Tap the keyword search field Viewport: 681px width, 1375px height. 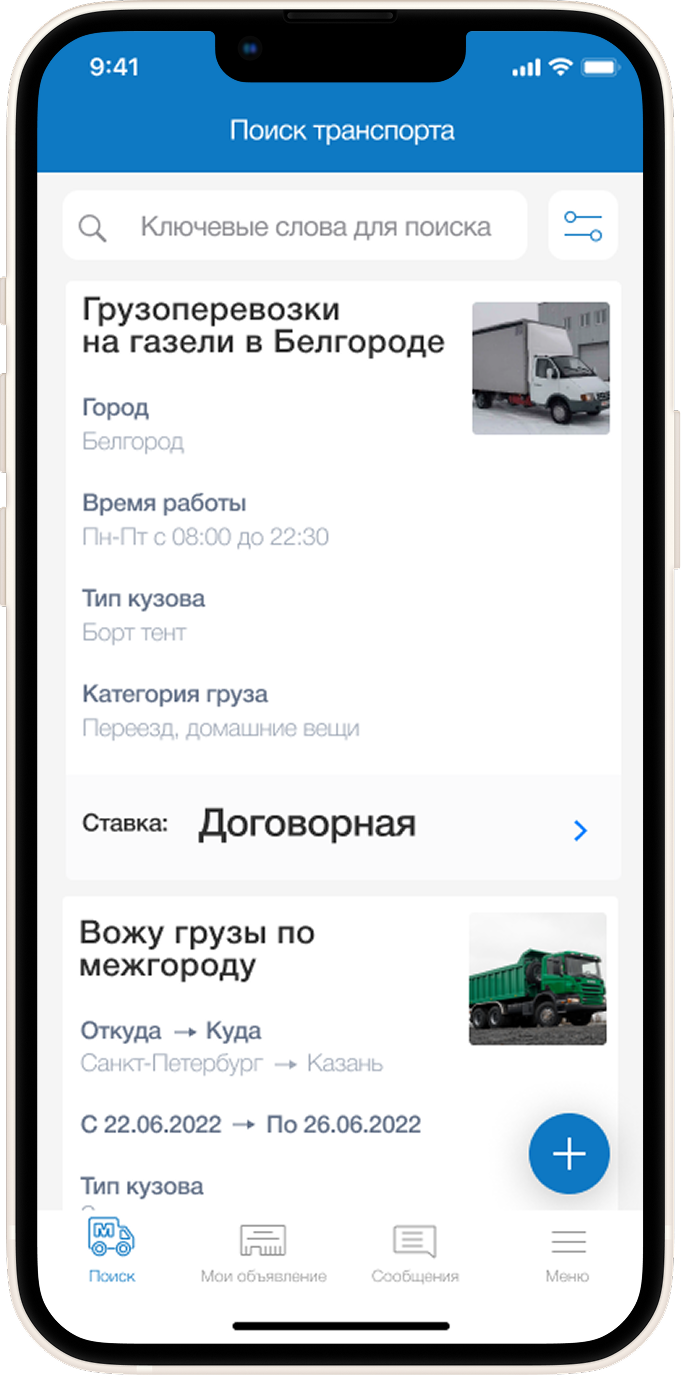coord(295,226)
